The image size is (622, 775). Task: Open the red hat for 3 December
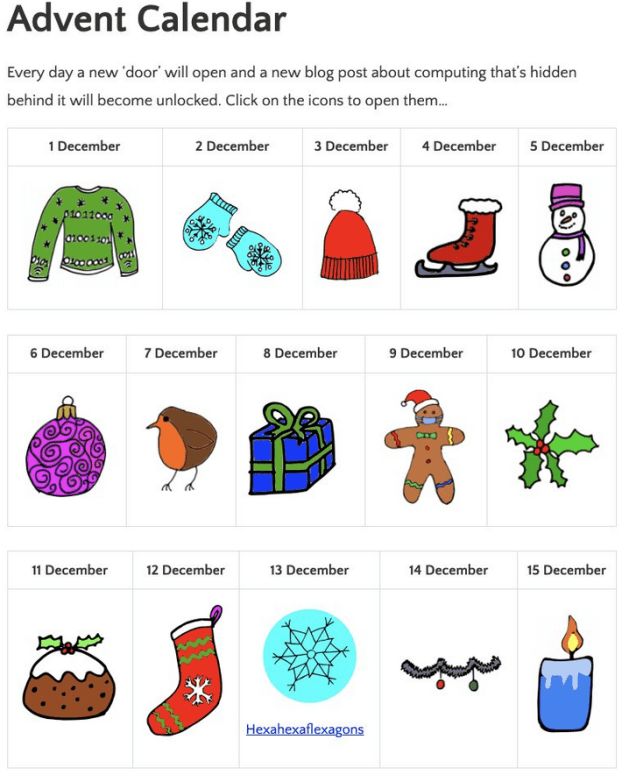click(350, 236)
